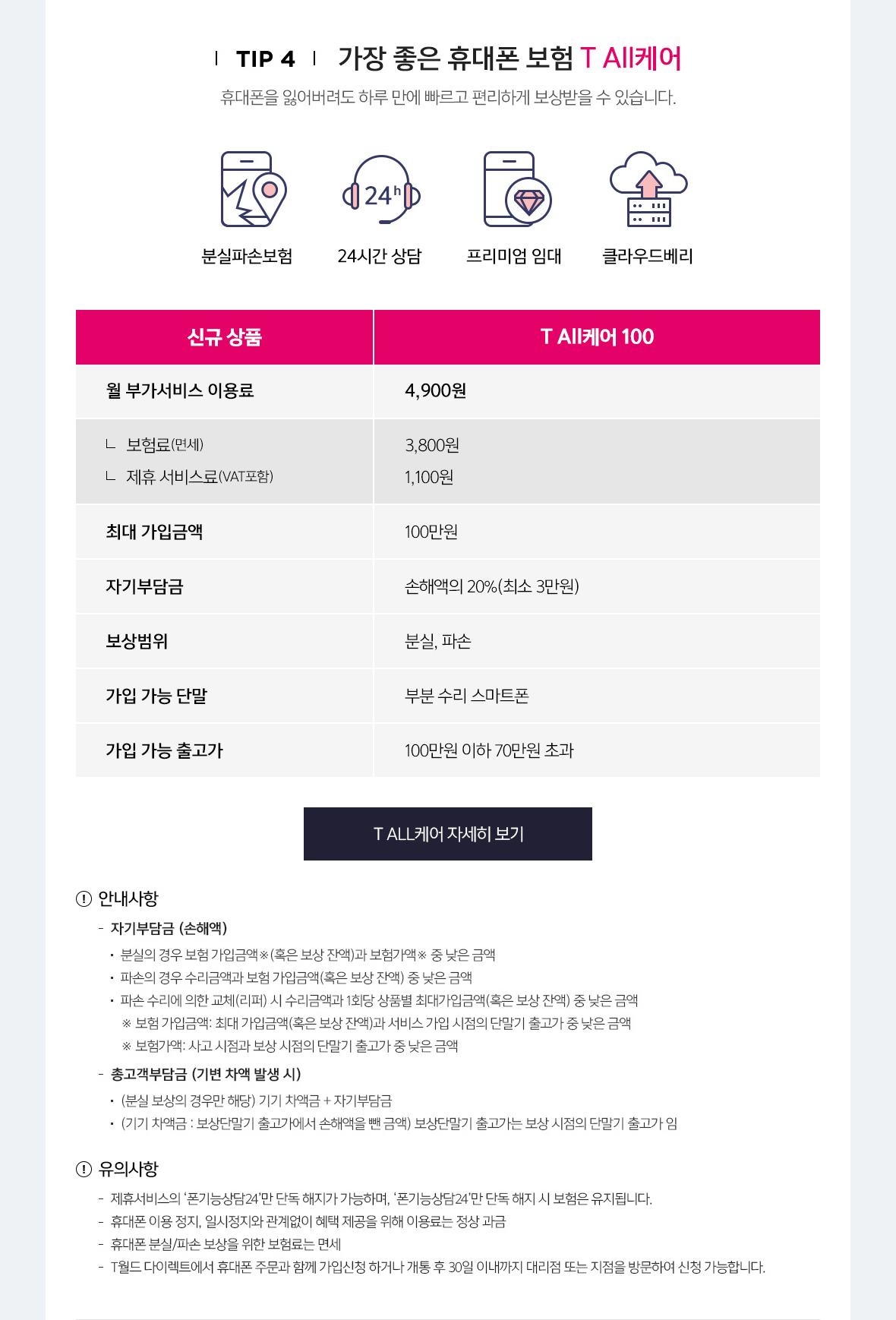Open the T ALL케어 자세히 보기 details button
This screenshot has height=1320, width=896.
tap(448, 834)
